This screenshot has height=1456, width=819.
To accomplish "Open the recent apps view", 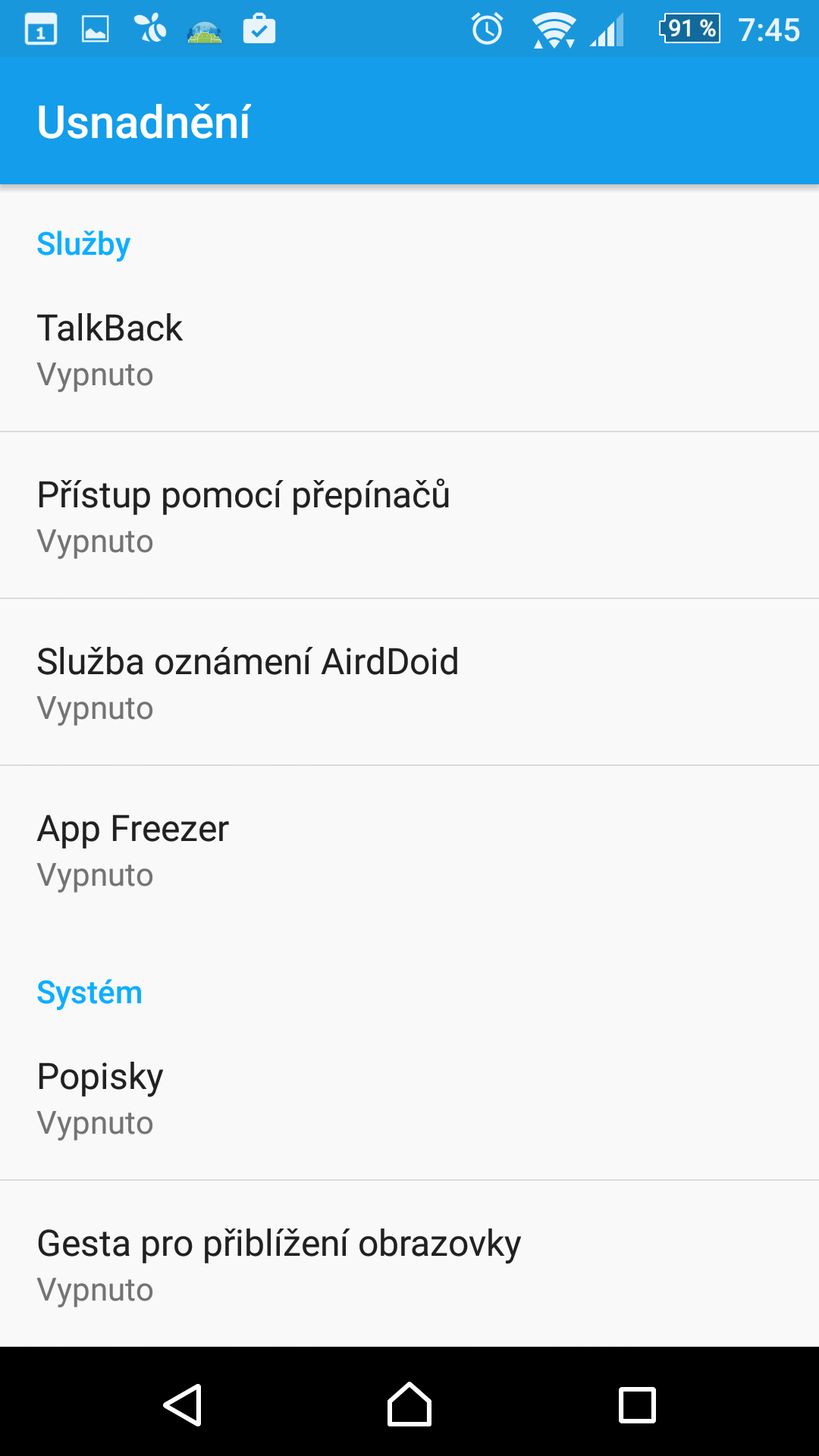I will pos(637,1405).
